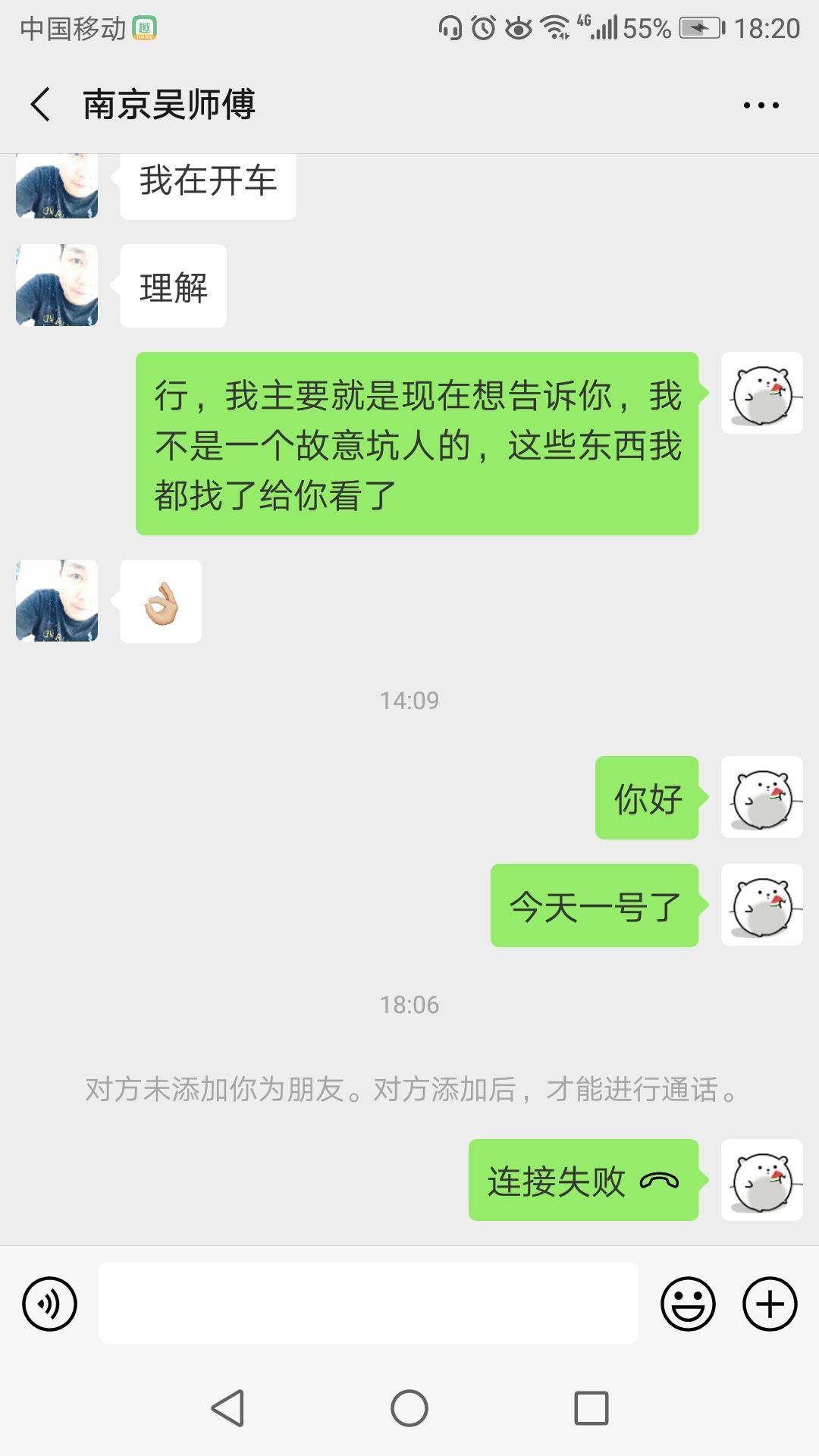Focus the message text field
The width and height of the screenshot is (819, 1456).
[x=368, y=1303]
